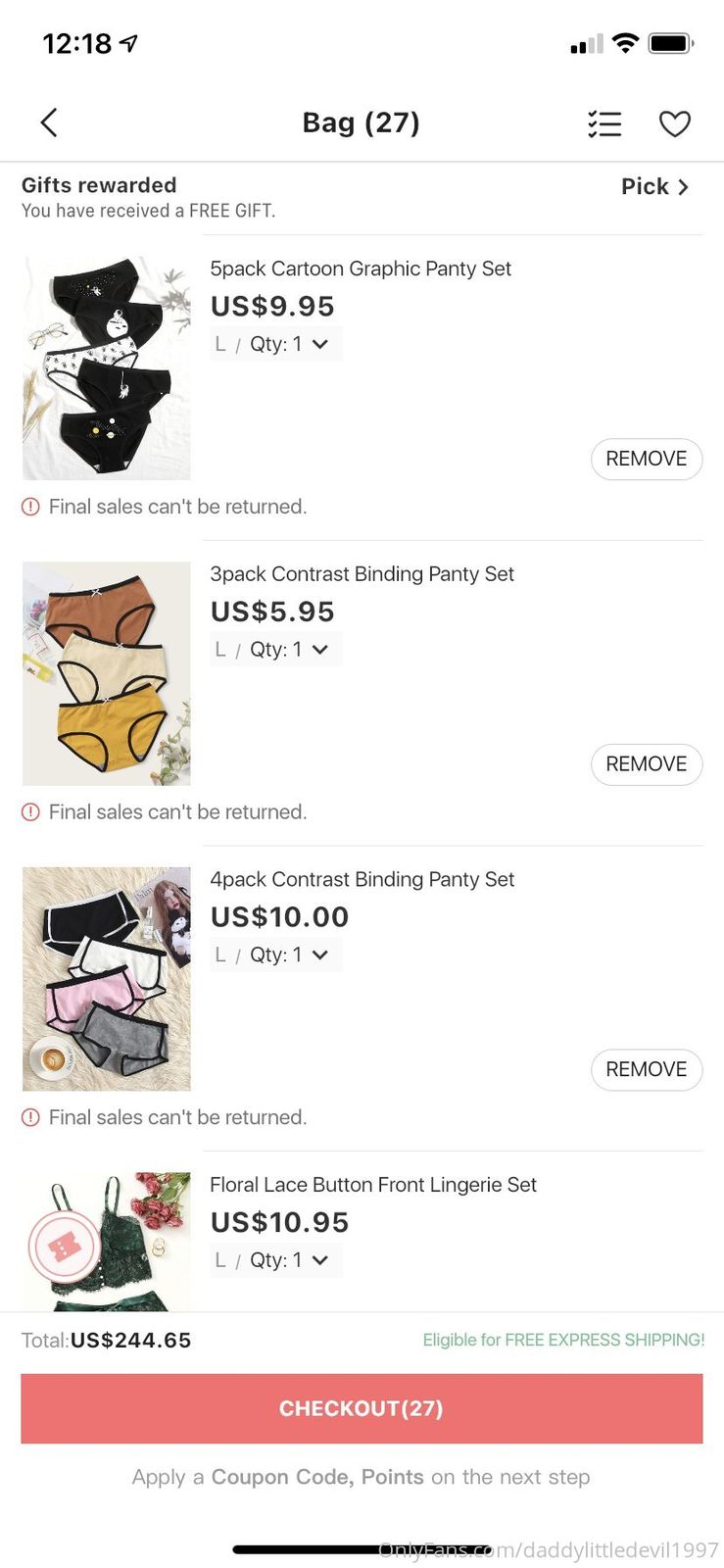Remove the 4pack Contrast Binding Panty Set
Screen dimensions: 724x1568
[646, 1069]
